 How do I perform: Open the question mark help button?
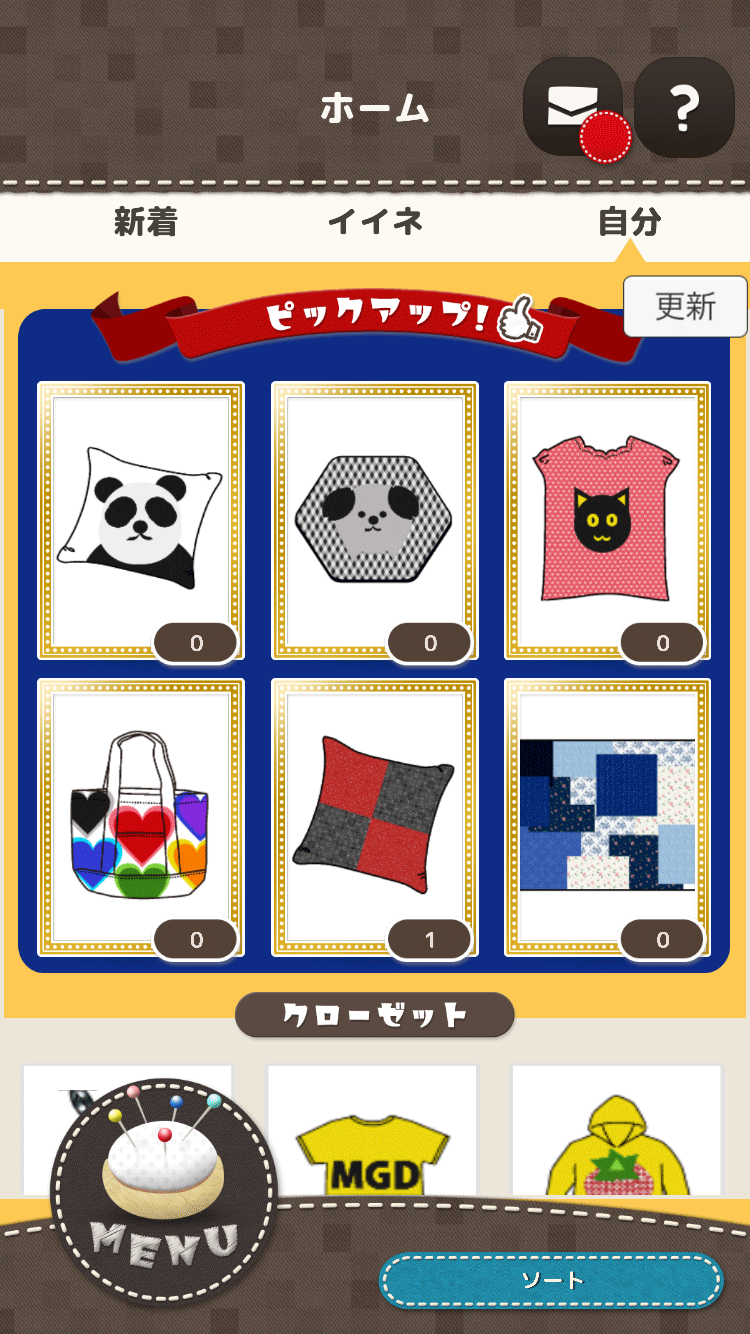pyautogui.click(x=684, y=107)
